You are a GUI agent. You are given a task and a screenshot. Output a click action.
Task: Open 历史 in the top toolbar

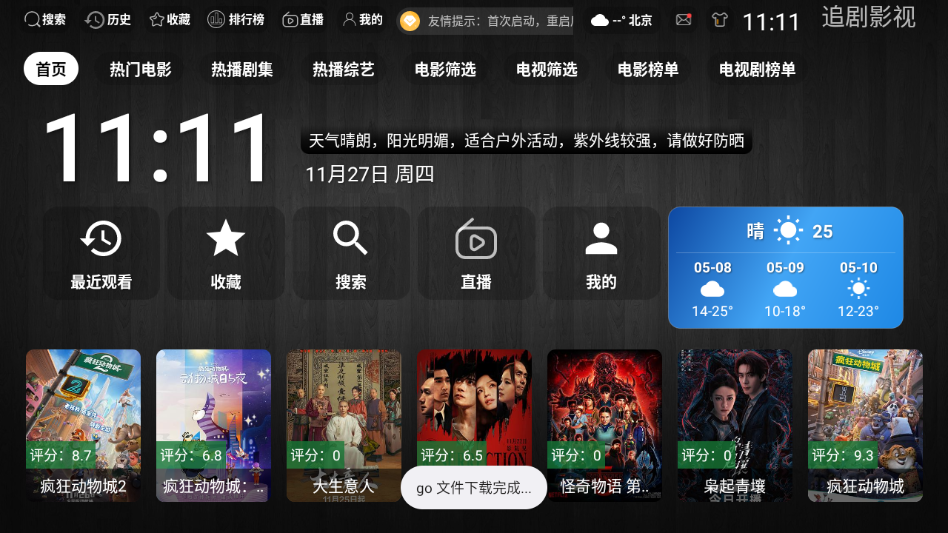(x=108, y=20)
